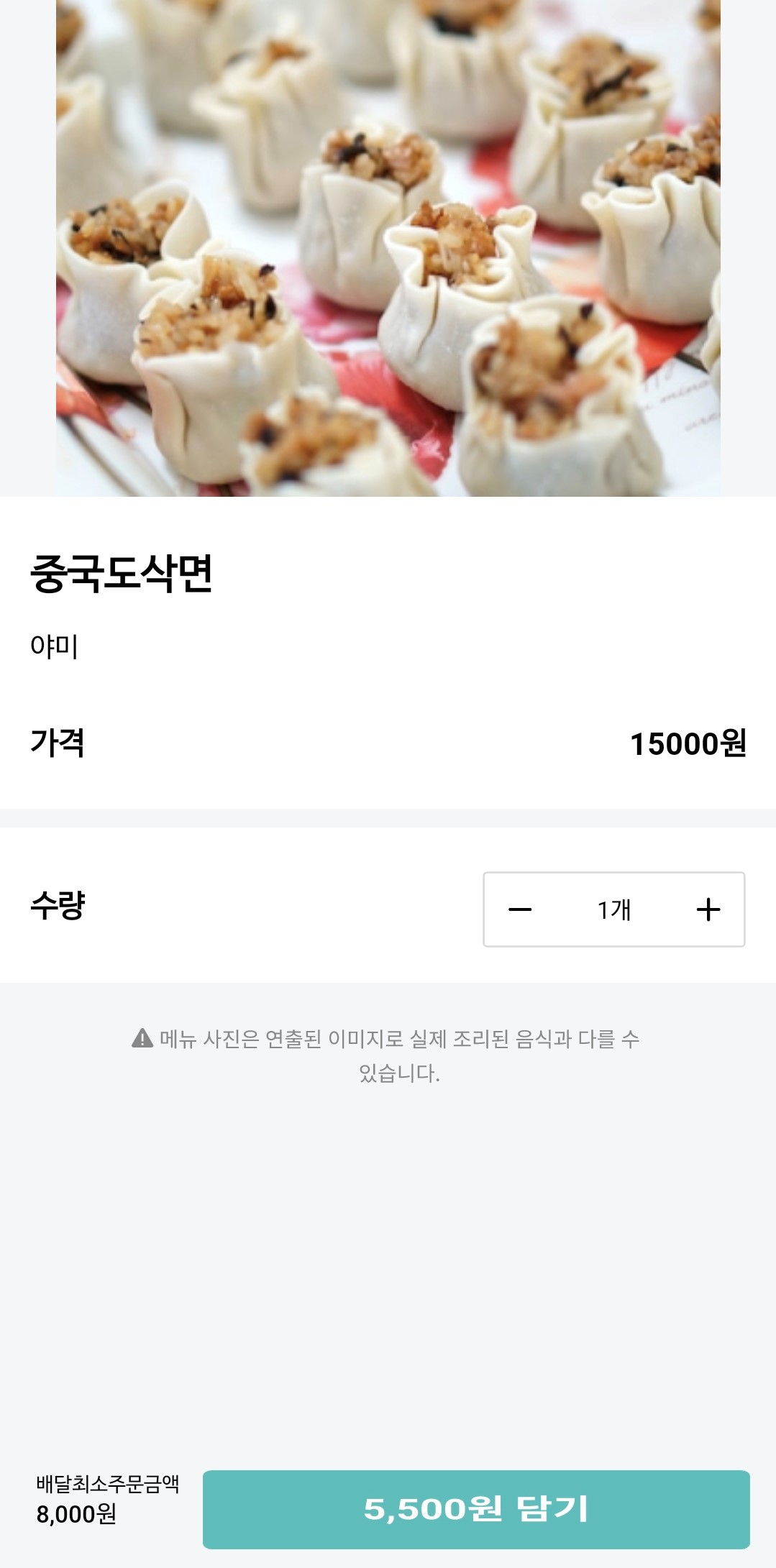Tap the quantity stepper control box

613,909
